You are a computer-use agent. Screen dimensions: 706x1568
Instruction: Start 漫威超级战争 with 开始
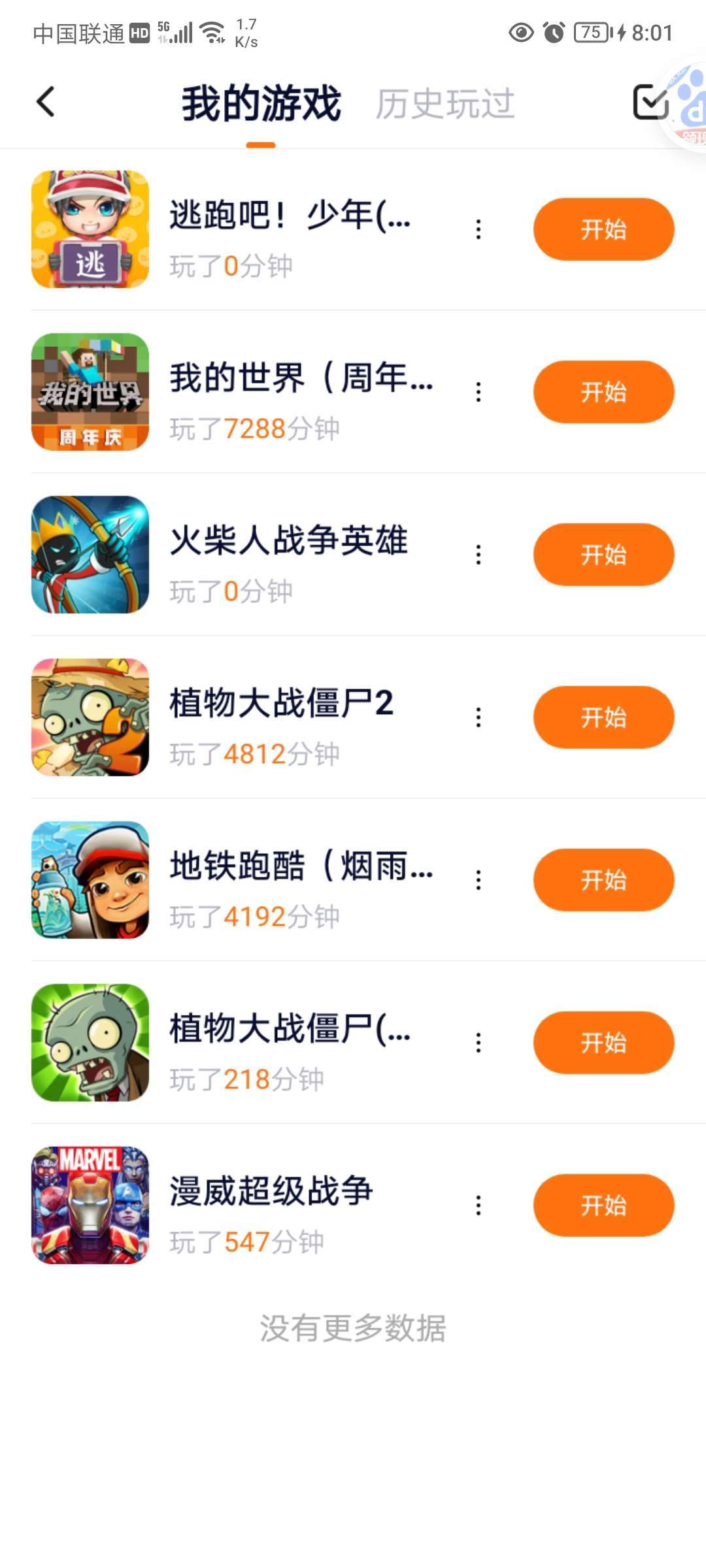coord(603,1205)
